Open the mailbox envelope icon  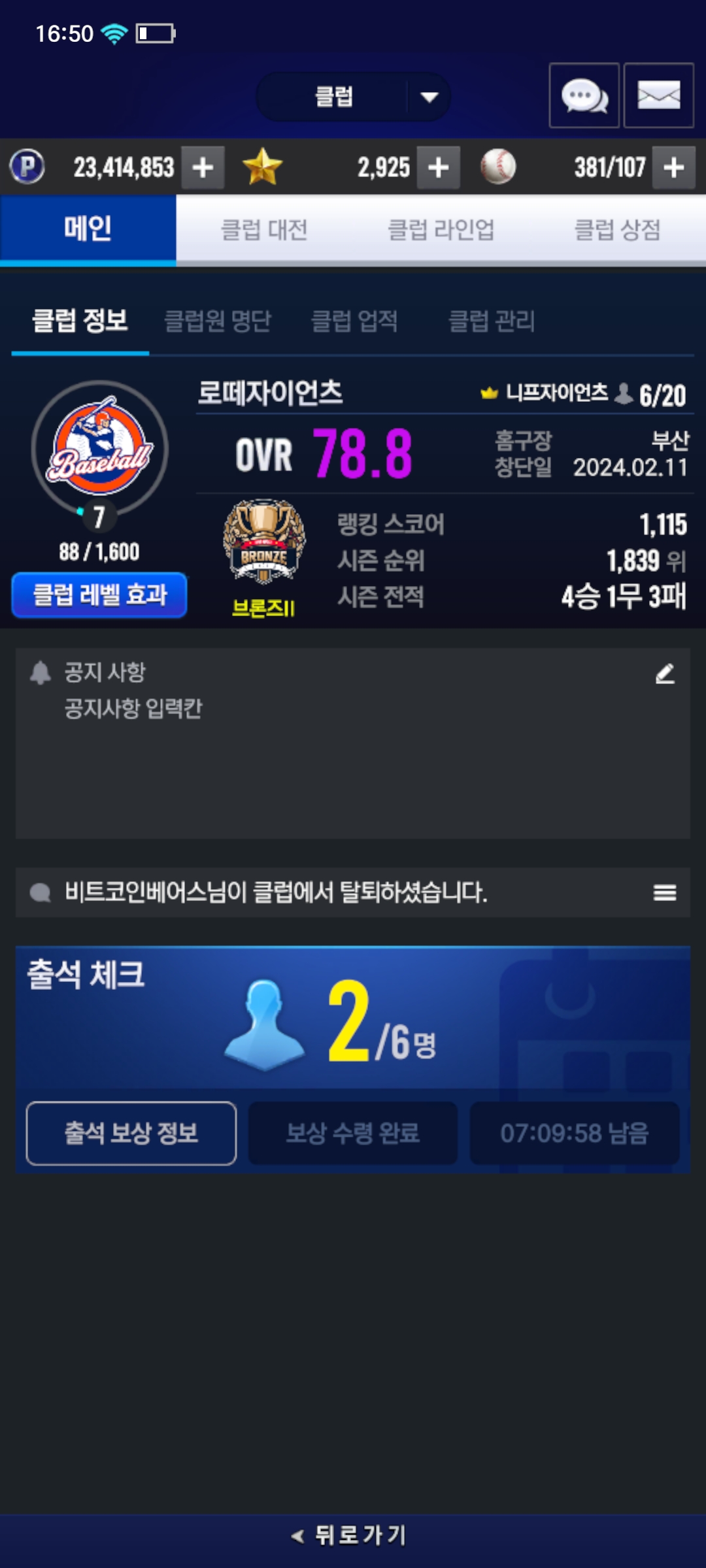coord(659,95)
